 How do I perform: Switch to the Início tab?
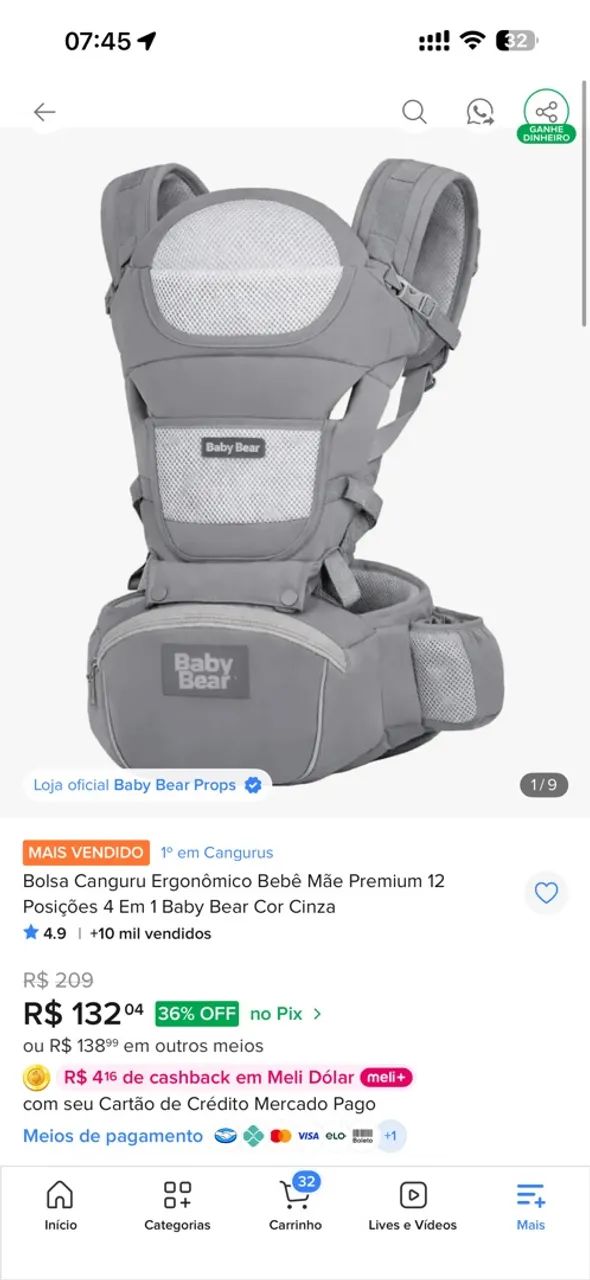pyautogui.click(x=60, y=1205)
